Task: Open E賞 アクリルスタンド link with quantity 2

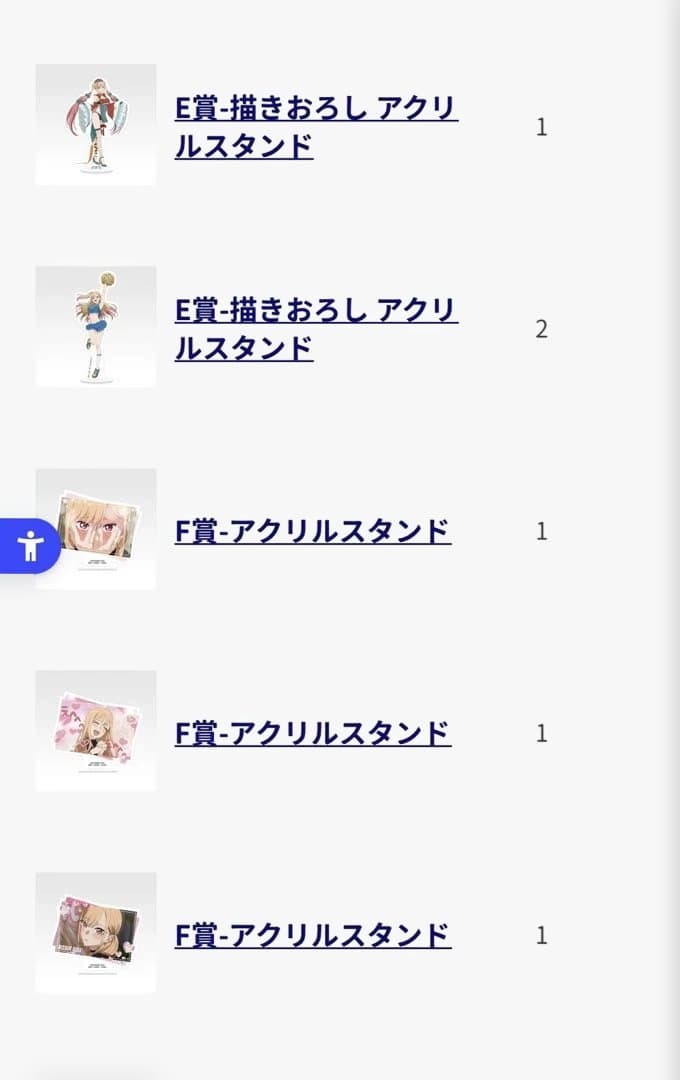Action: point(315,328)
